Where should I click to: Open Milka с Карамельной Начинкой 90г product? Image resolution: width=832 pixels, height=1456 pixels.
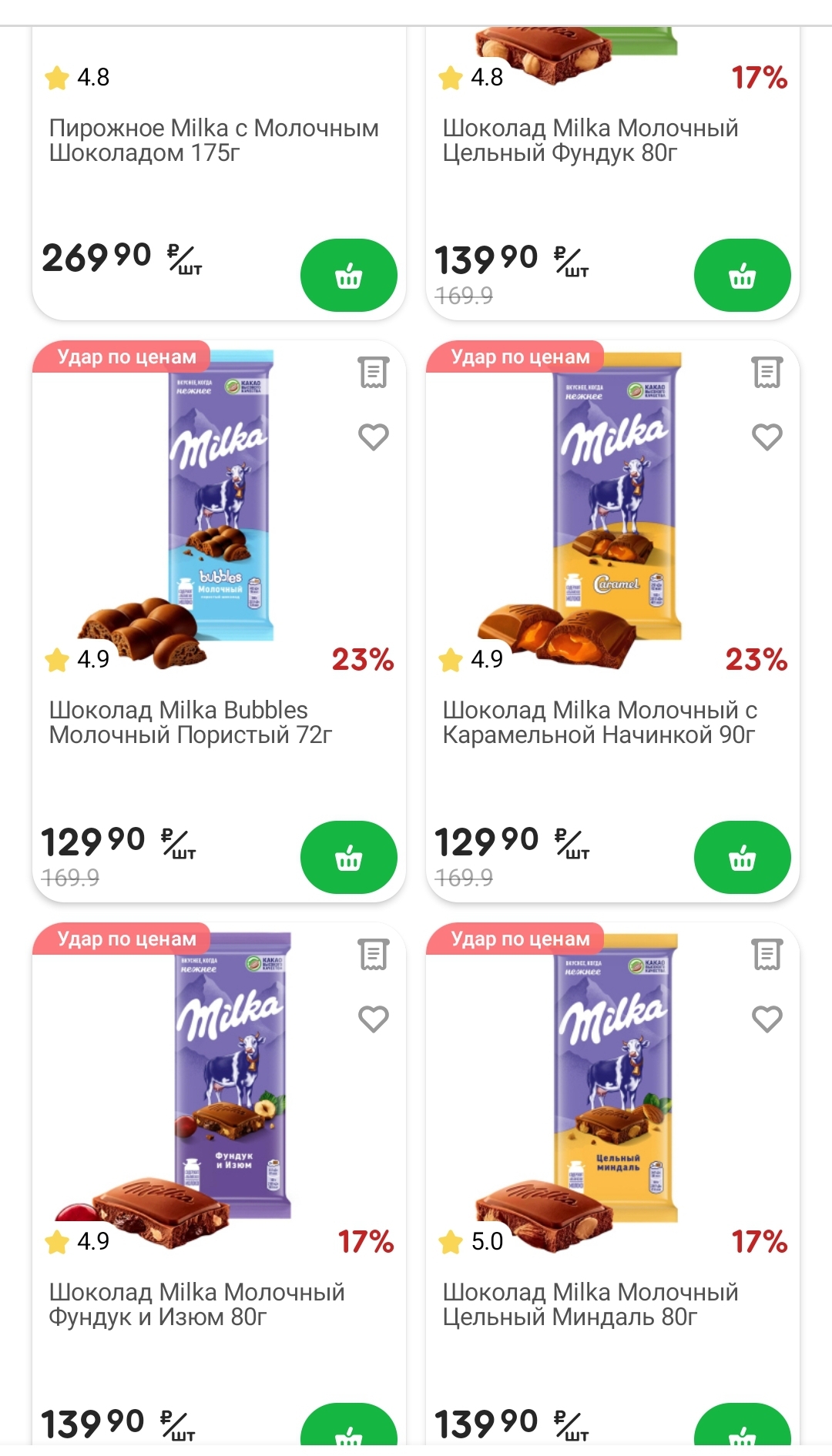[x=599, y=722]
